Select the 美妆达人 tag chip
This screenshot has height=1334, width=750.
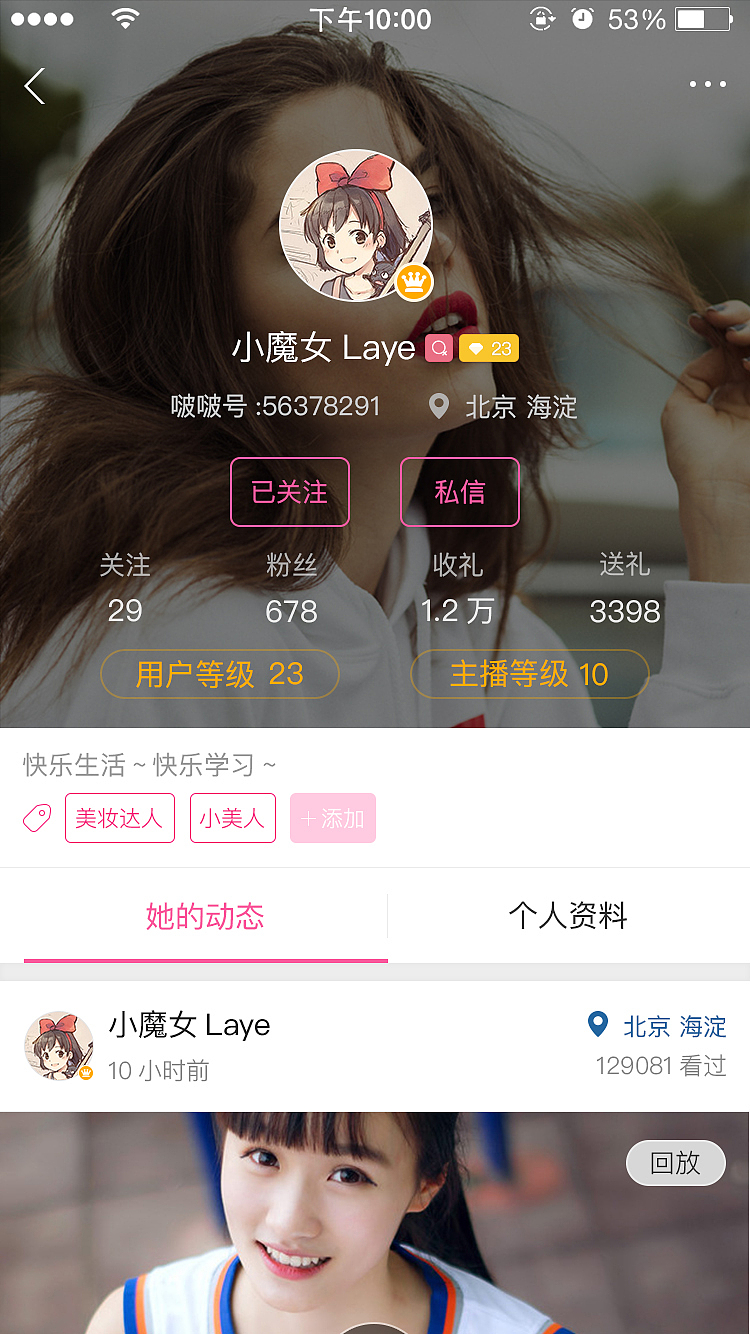[x=119, y=818]
